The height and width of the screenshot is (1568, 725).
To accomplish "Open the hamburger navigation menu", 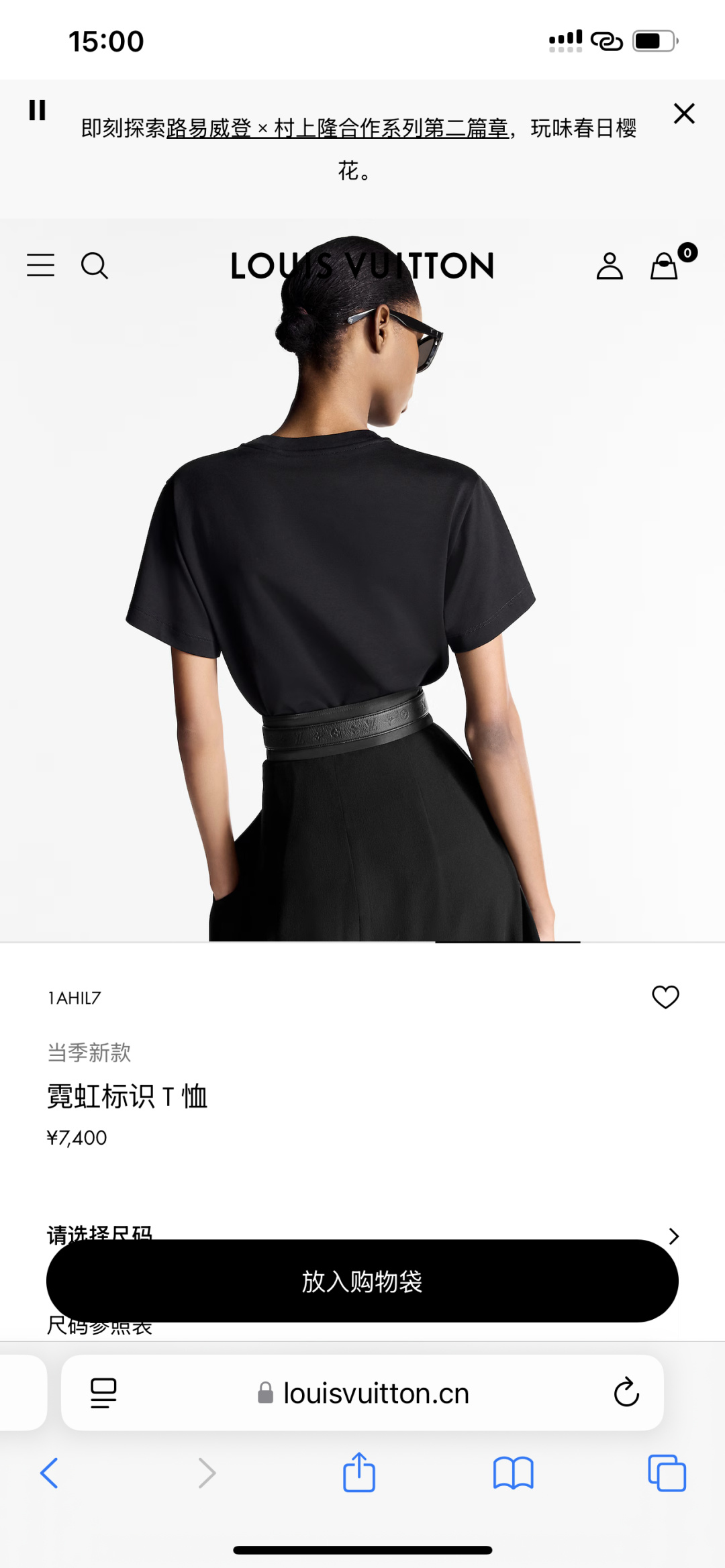I will tap(41, 266).
